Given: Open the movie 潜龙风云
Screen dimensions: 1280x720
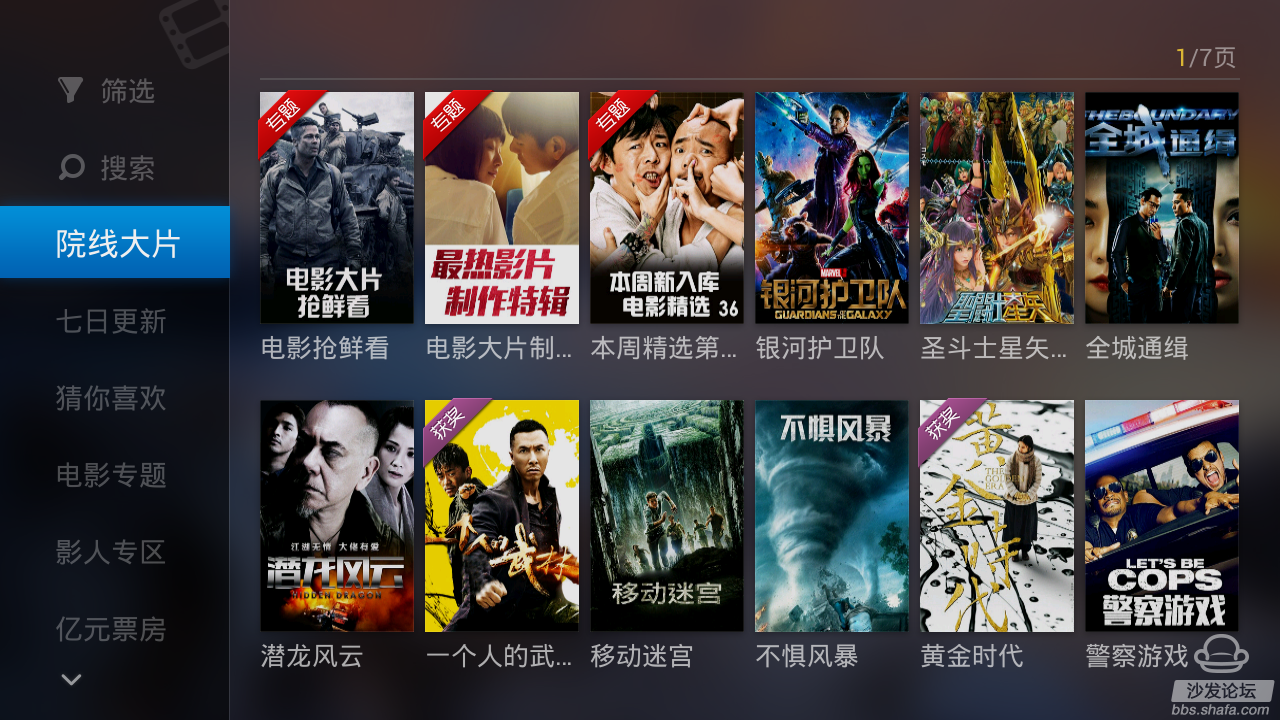Looking at the screenshot, I should click(337, 516).
